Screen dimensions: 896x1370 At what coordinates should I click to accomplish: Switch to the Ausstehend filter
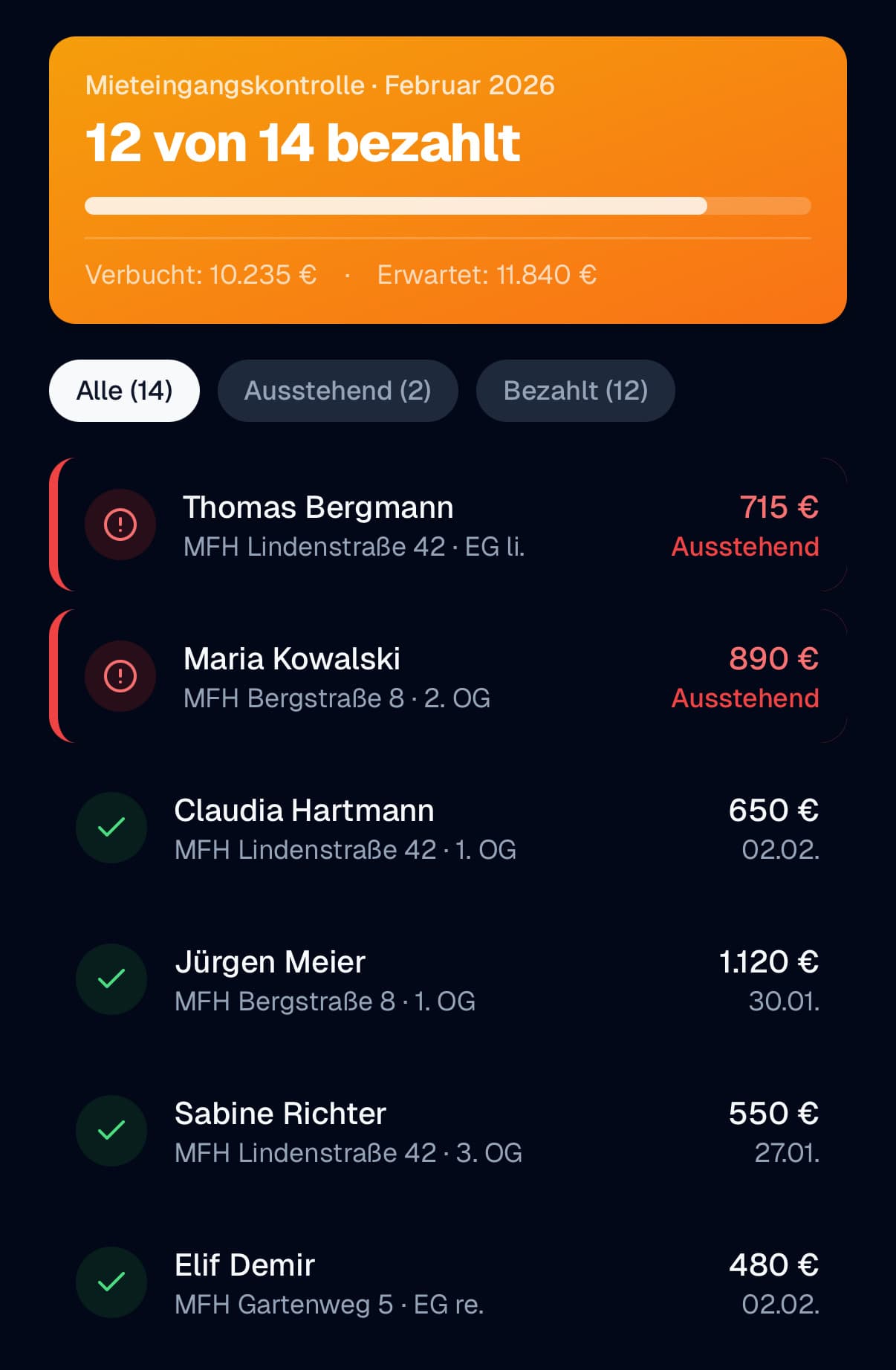[x=337, y=391]
